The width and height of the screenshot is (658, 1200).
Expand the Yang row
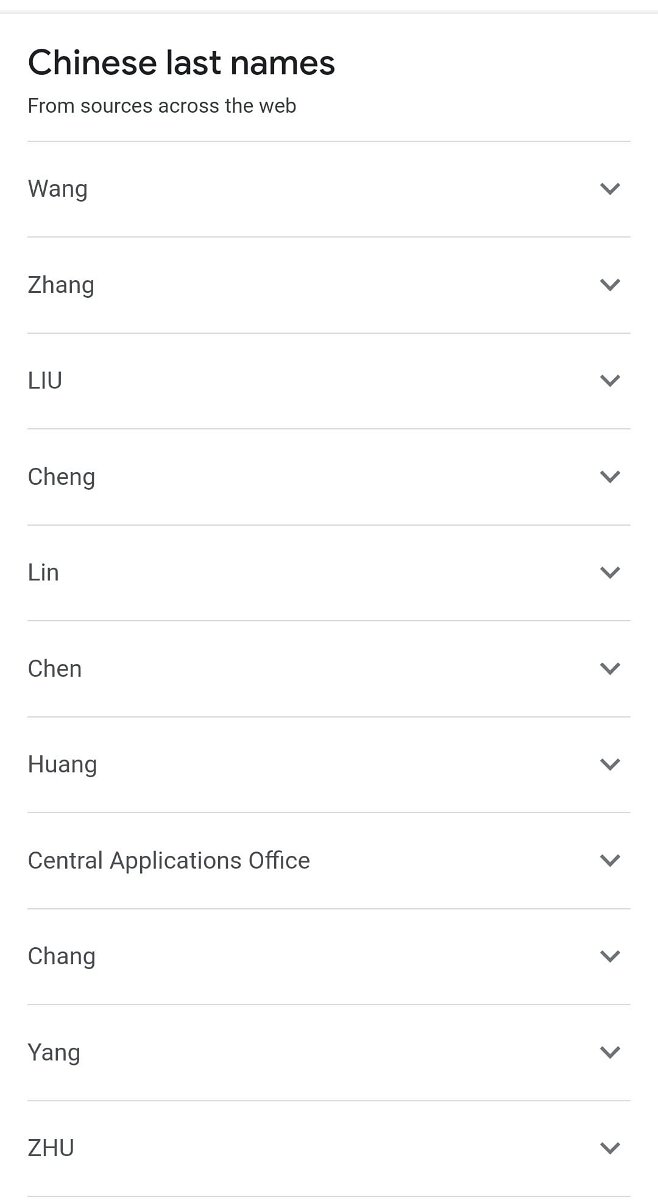click(x=609, y=1053)
